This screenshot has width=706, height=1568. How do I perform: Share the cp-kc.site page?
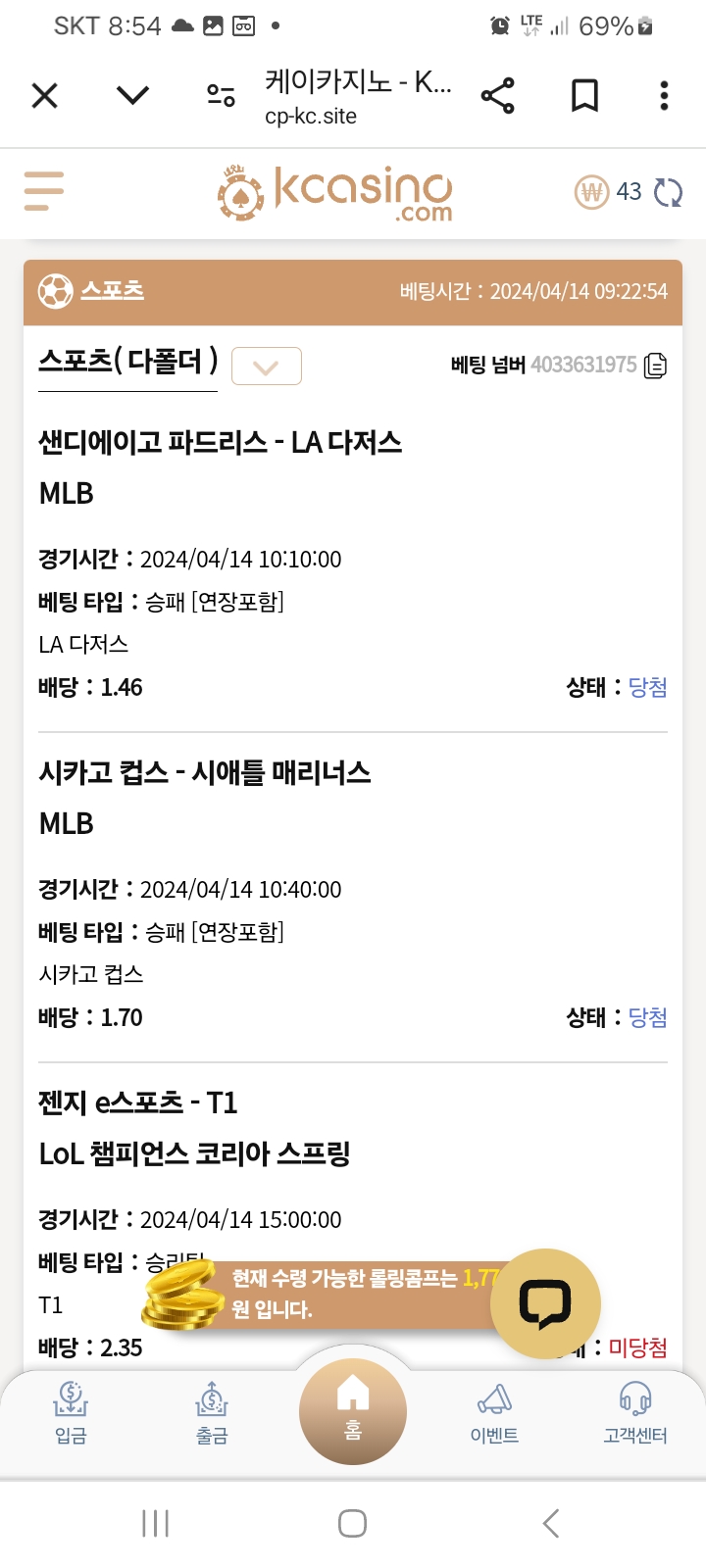click(x=498, y=96)
